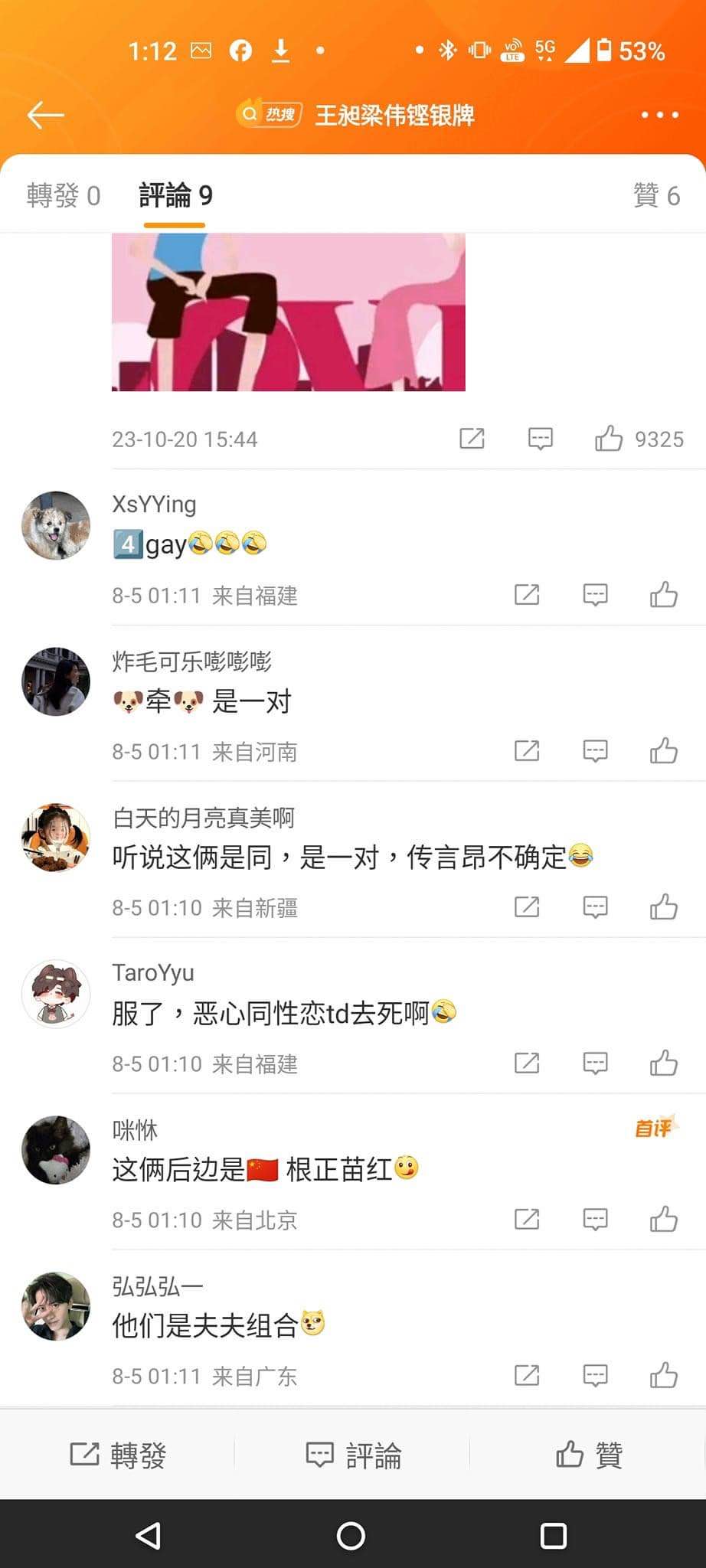Image resolution: width=706 pixels, height=1568 pixels.
Task: Switch to the 轉發 tab
Action: coord(64,196)
